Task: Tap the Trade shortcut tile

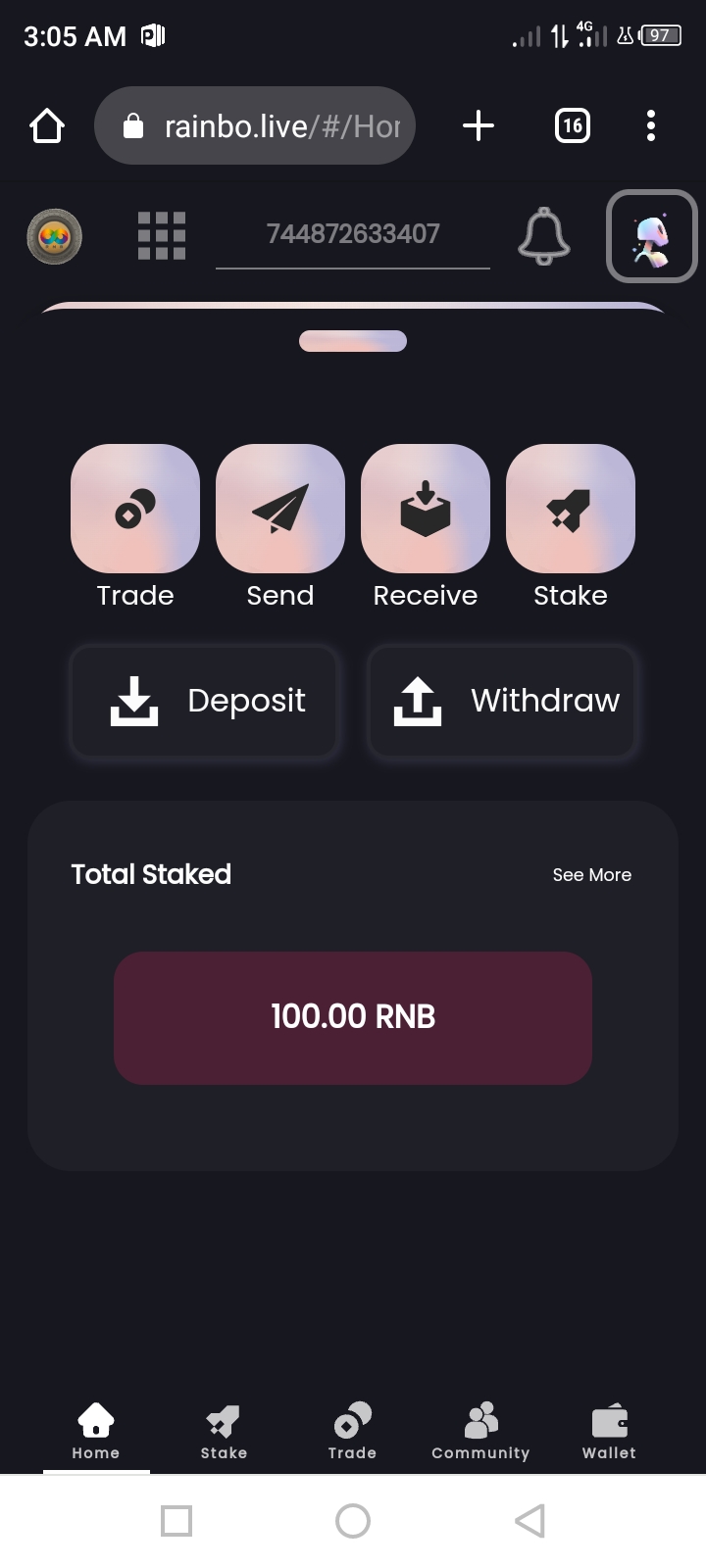Action: [x=135, y=509]
